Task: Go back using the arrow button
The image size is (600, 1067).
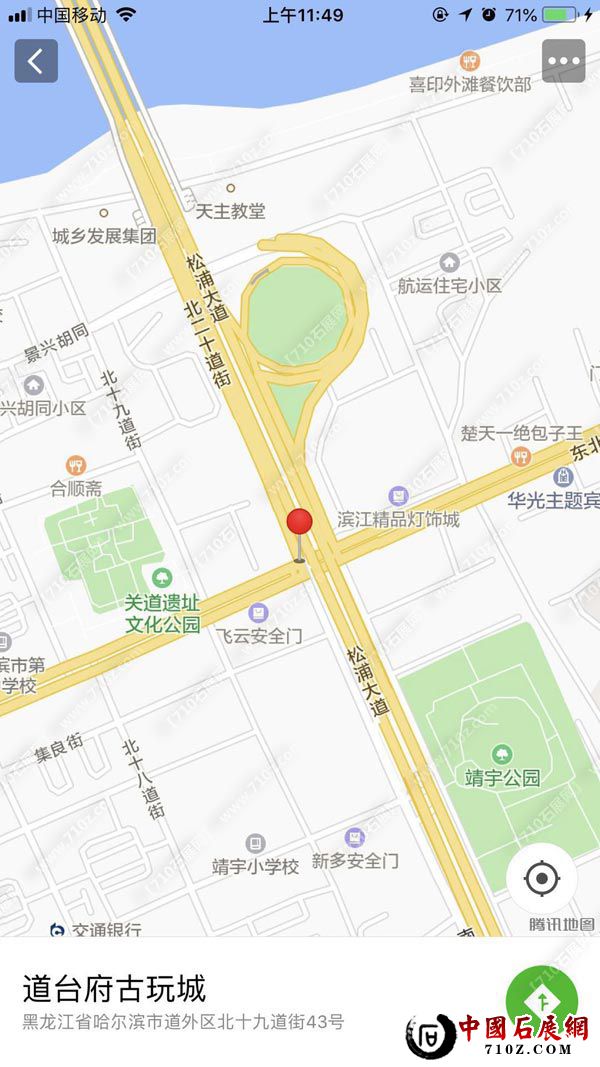Action: click(x=36, y=61)
